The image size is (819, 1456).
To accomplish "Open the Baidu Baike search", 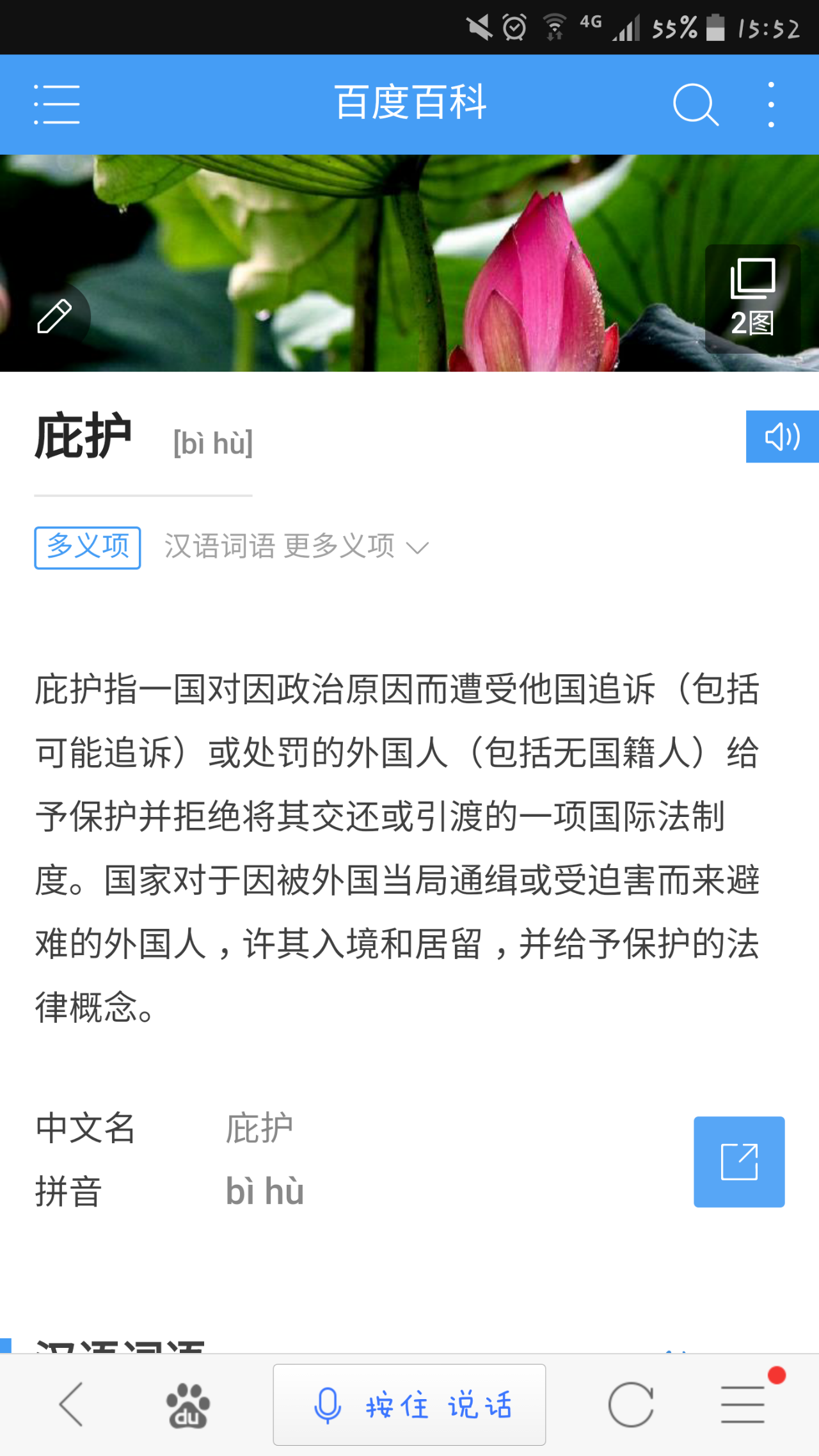I will 696,104.
